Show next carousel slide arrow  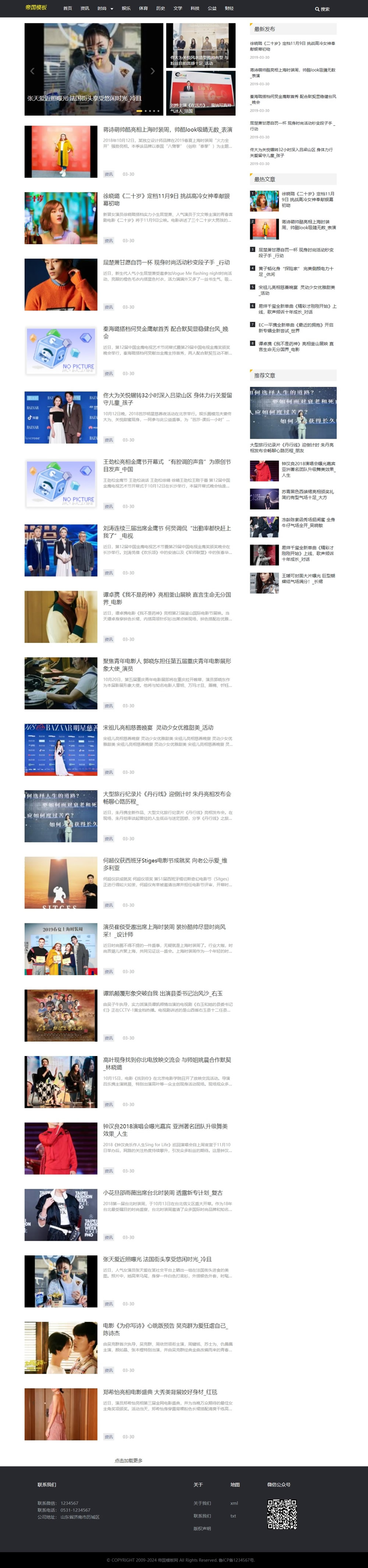coord(153,71)
